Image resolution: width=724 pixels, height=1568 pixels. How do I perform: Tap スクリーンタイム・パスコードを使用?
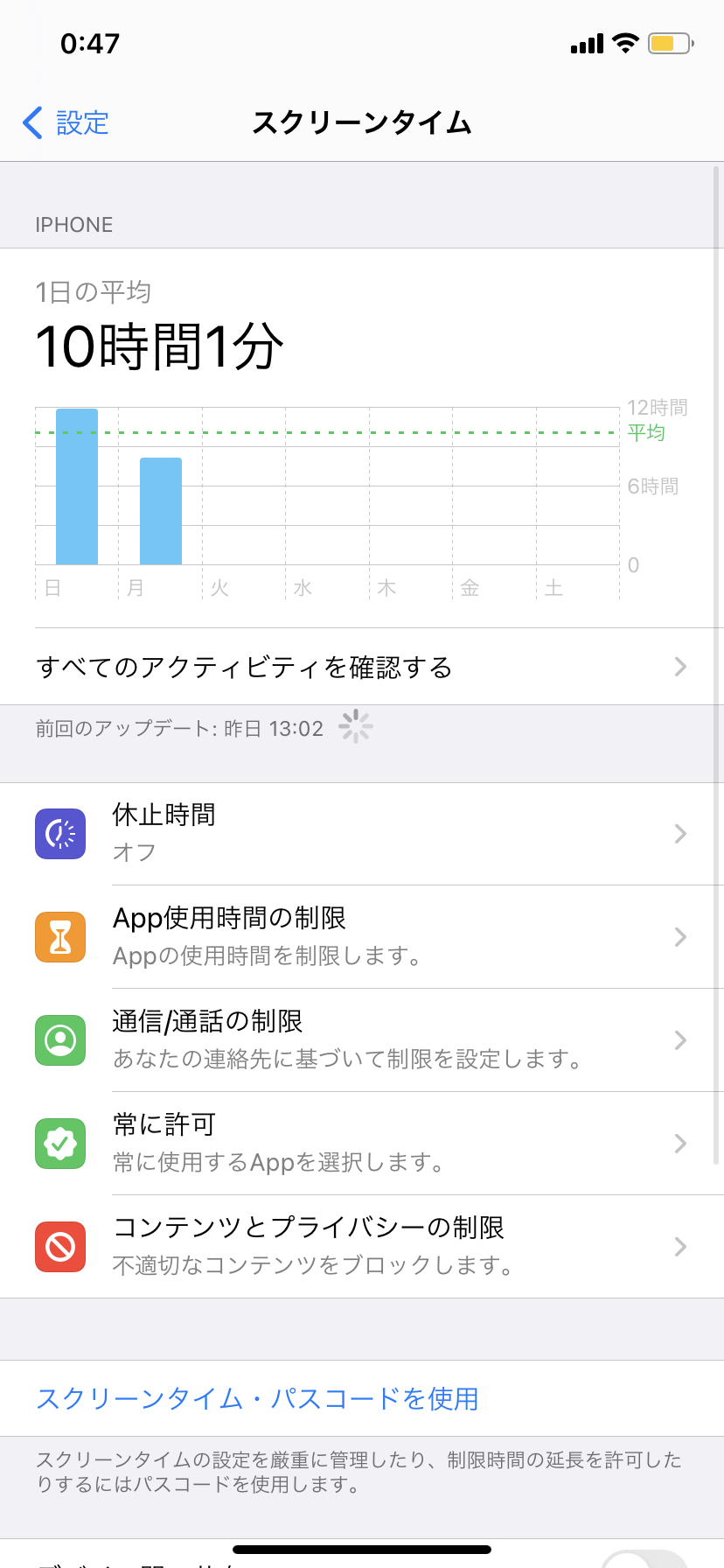point(258,1399)
